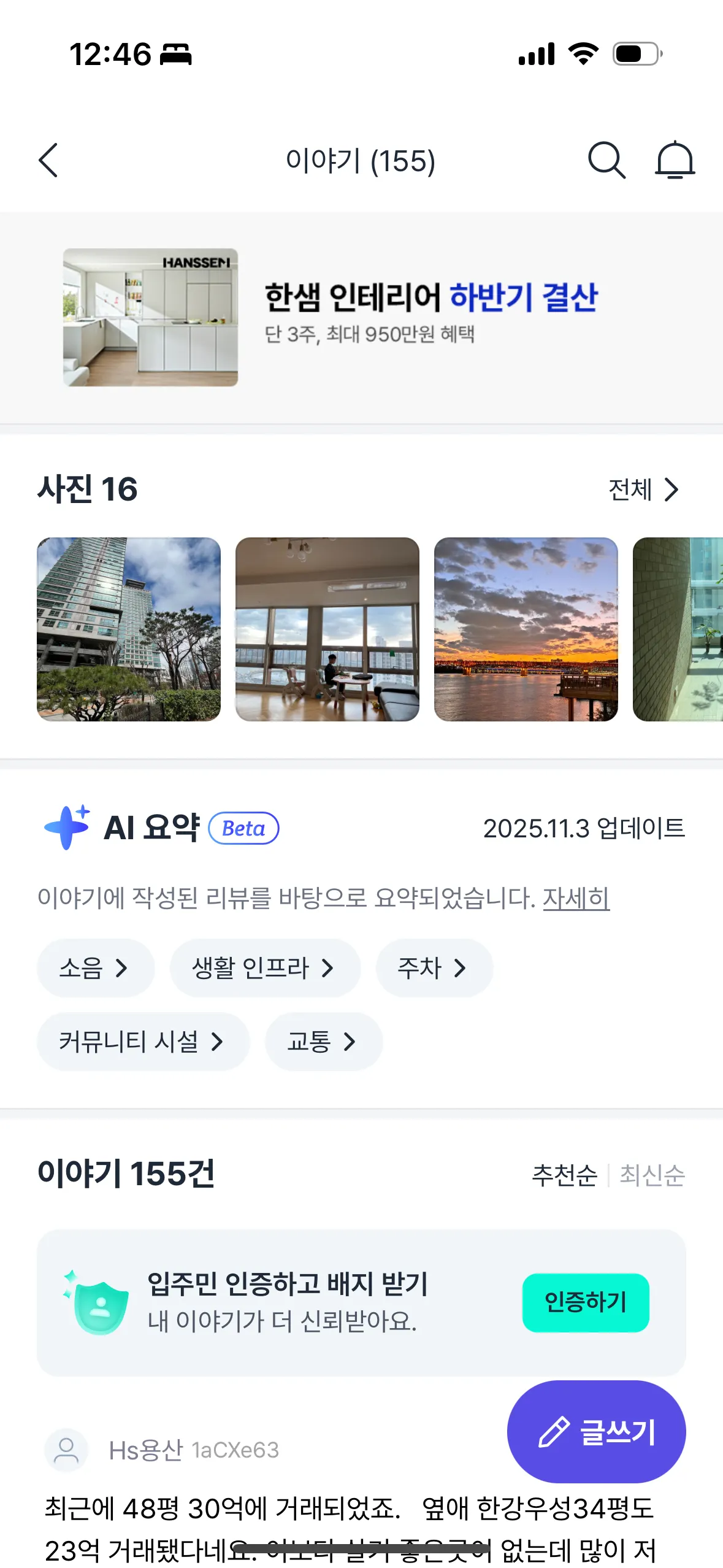Select the 주차 summary chip
Screen dimensions: 723x1568
click(434, 968)
